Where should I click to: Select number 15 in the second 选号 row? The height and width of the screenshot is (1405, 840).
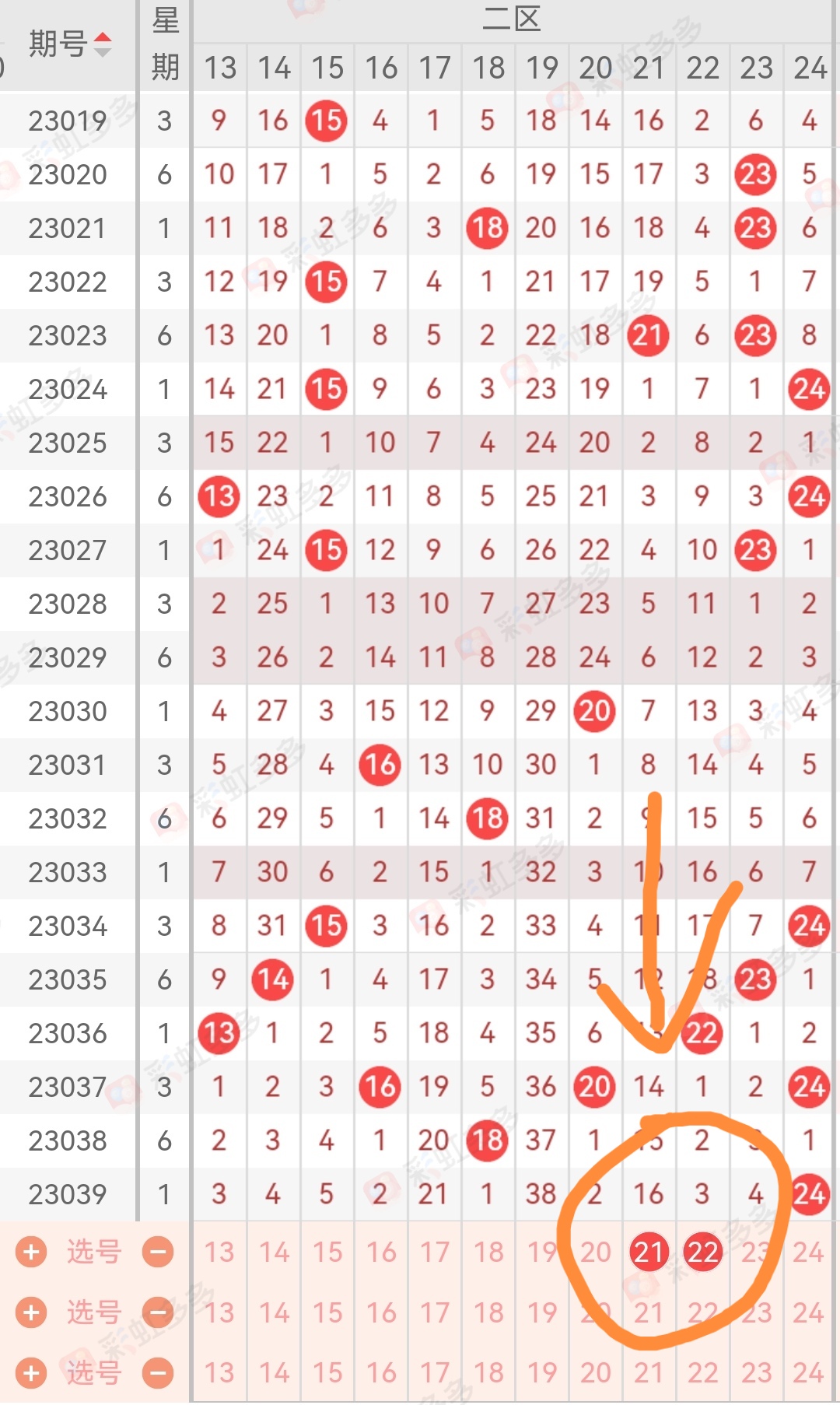[x=327, y=1313]
